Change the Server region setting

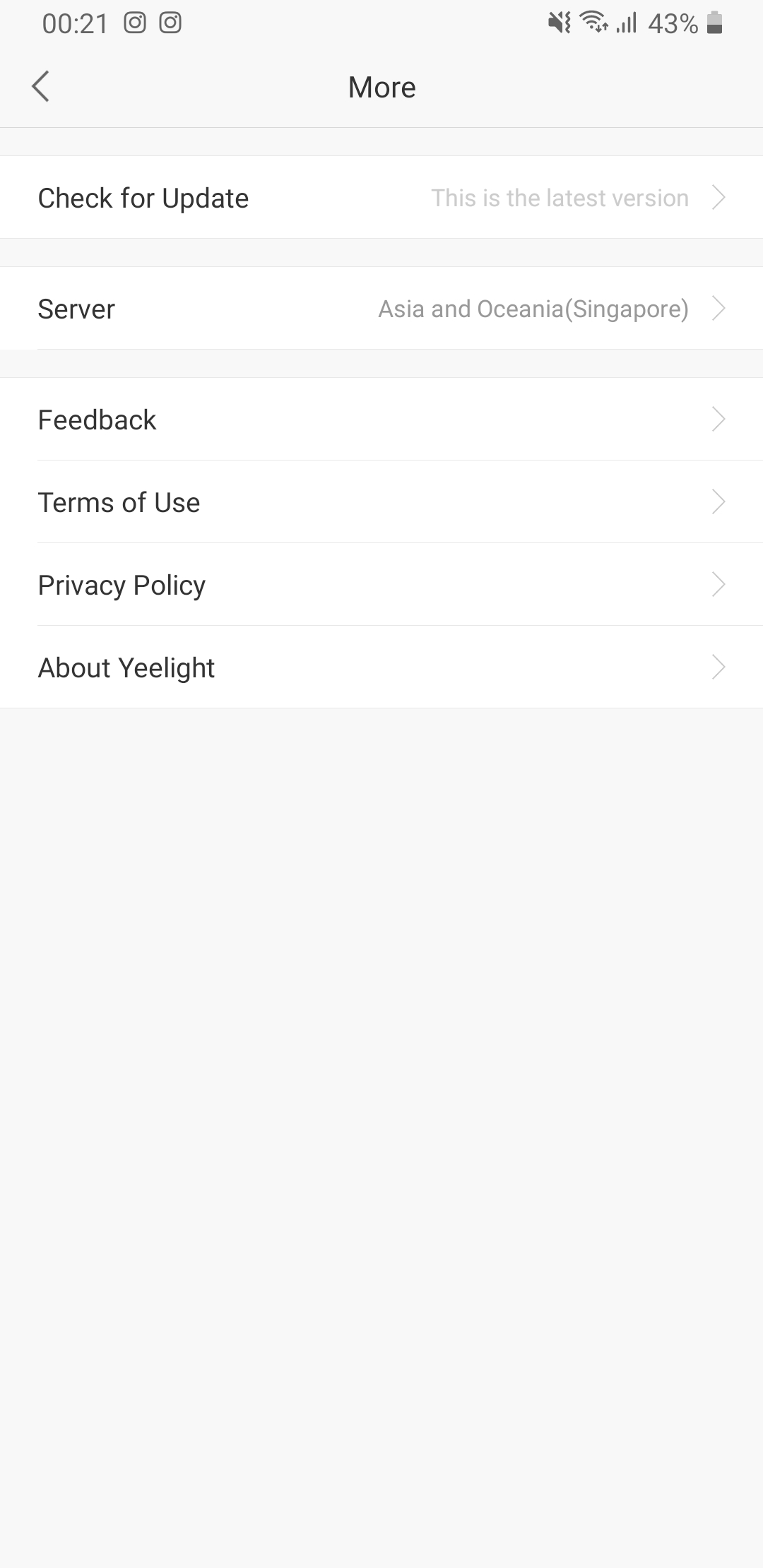pos(381,309)
